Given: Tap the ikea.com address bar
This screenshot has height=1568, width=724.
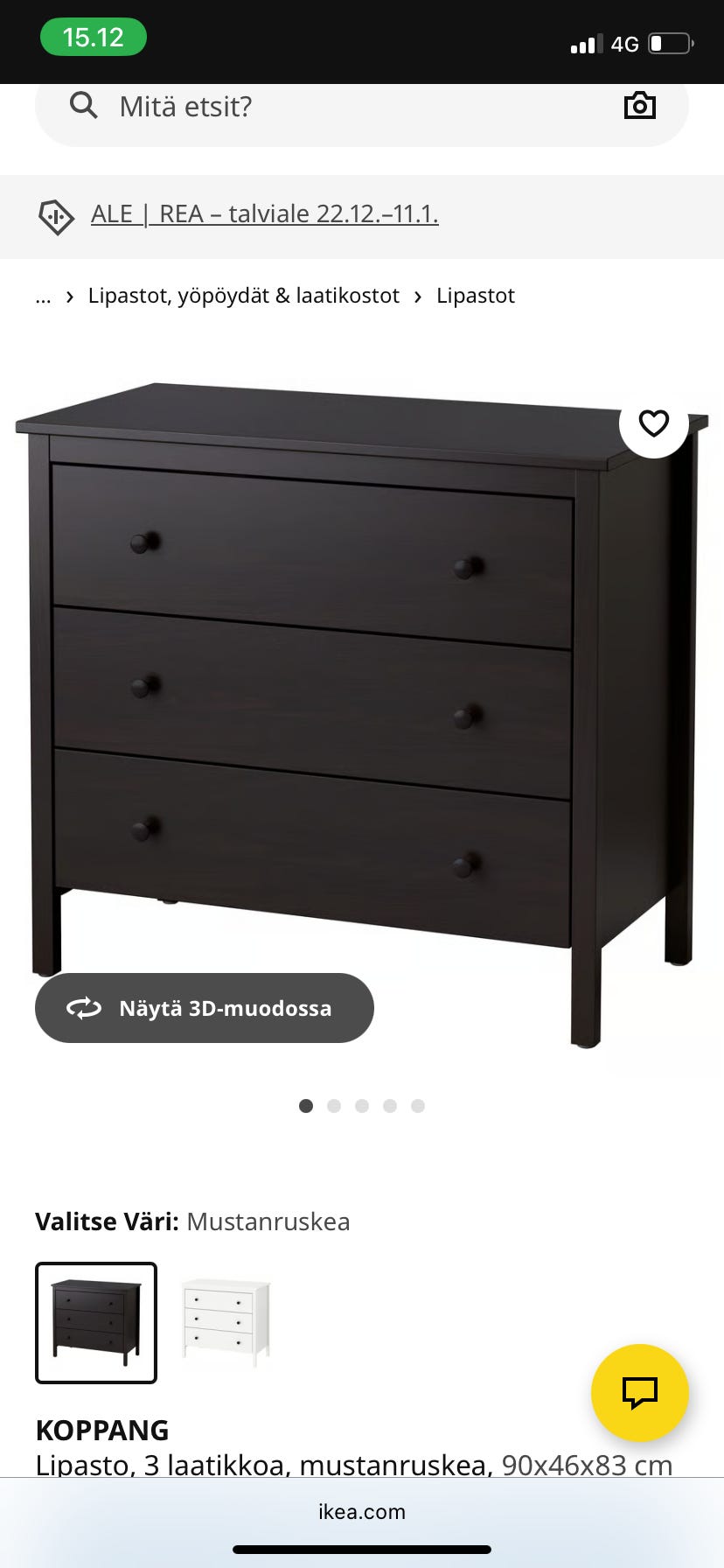Looking at the screenshot, I should (362, 1511).
